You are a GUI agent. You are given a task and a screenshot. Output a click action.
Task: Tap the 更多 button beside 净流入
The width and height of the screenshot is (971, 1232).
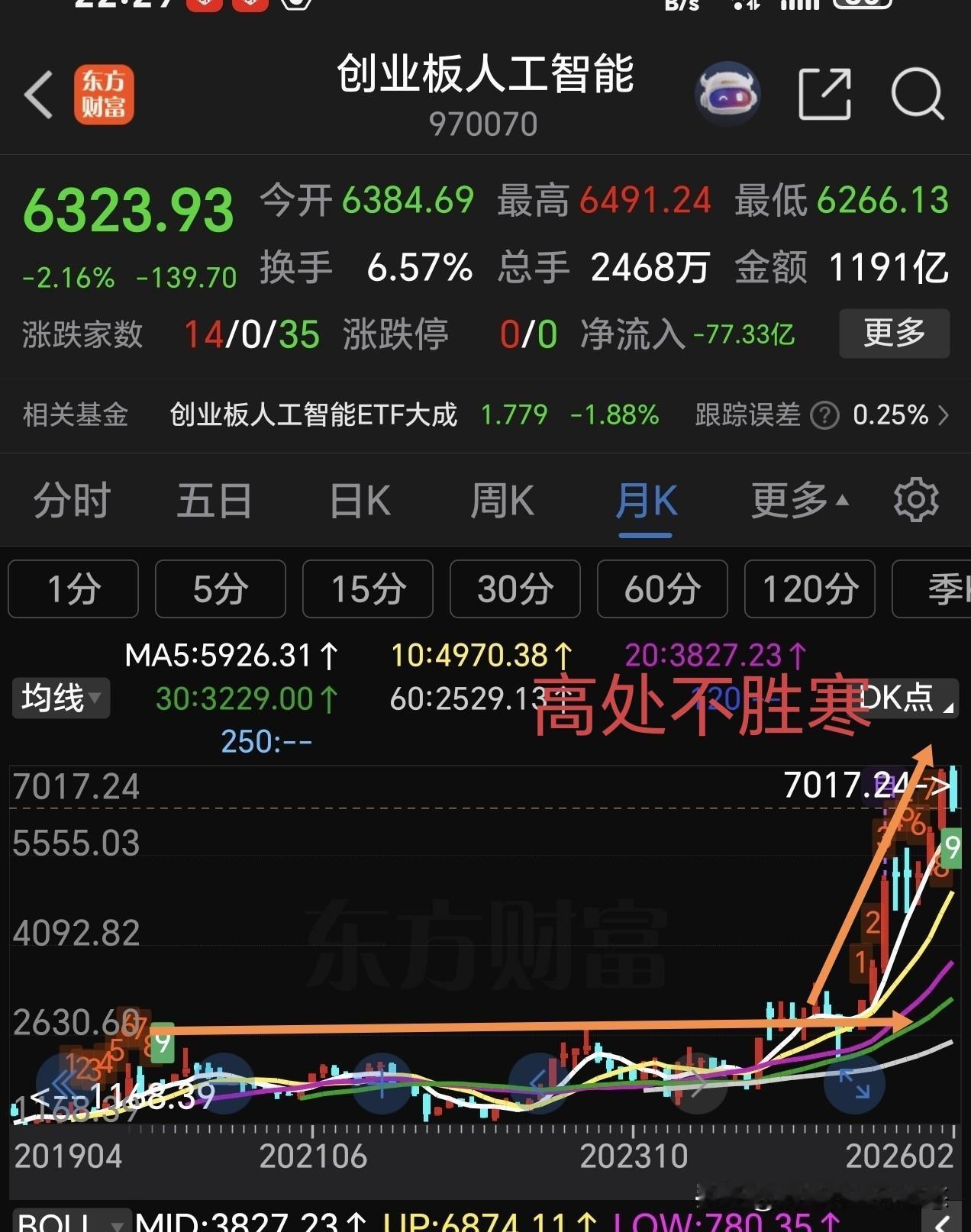pos(893,334)
